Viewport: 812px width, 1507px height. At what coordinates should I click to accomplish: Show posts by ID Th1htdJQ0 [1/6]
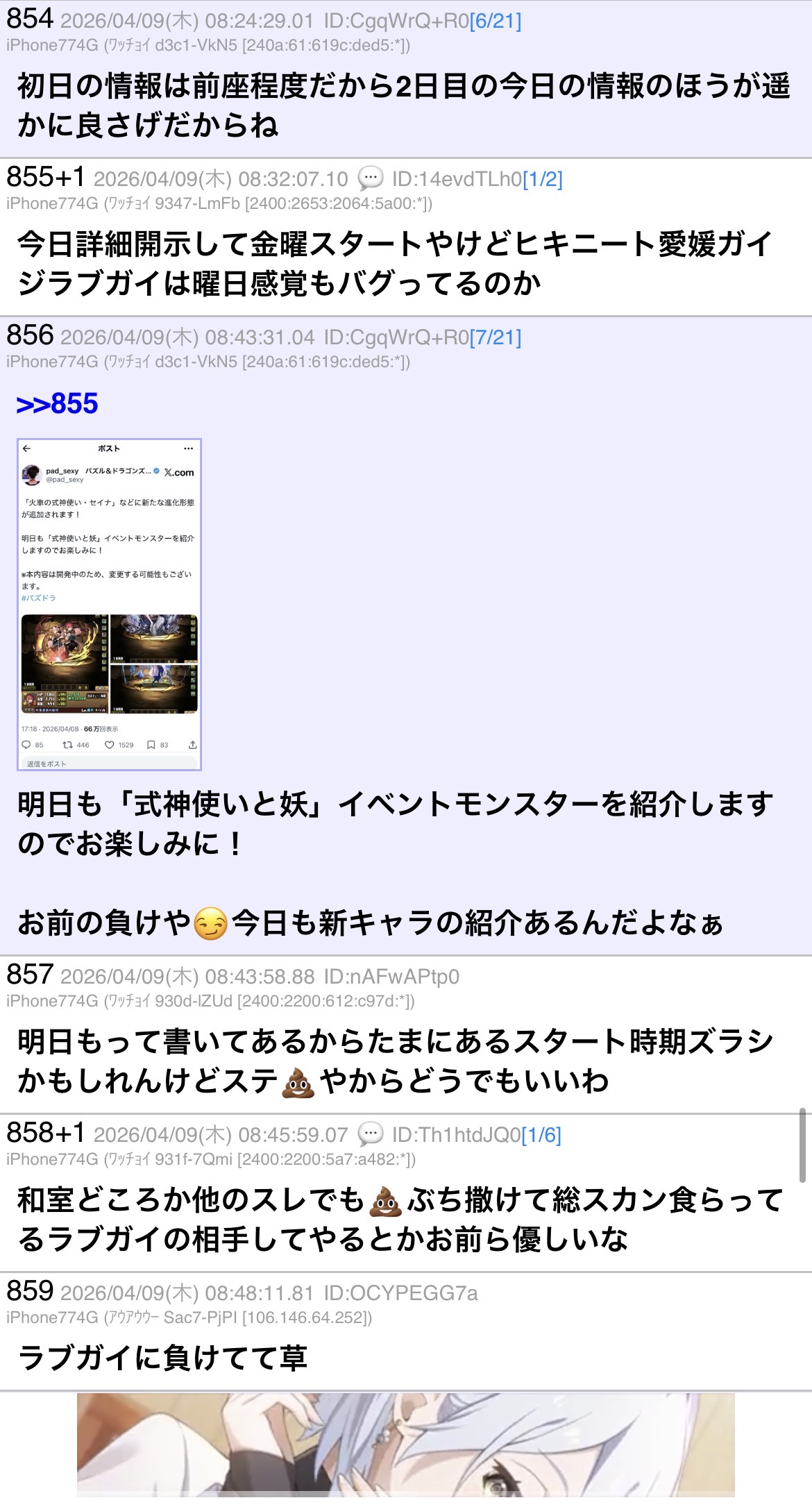[541, 1135]
